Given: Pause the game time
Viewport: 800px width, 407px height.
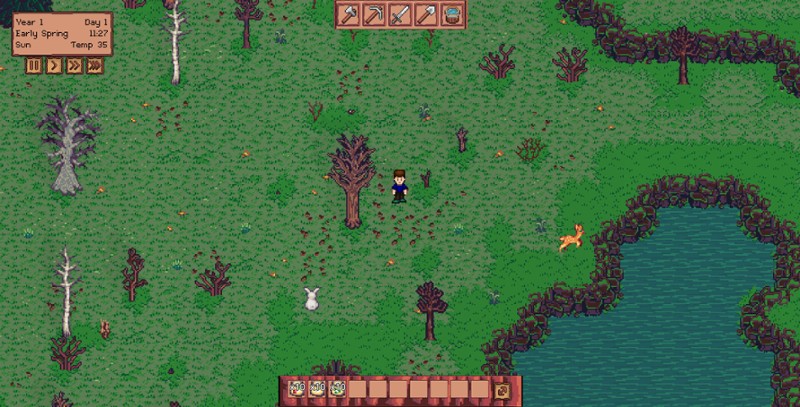Looking at the screenshot, I should click(x=34, y=66).
